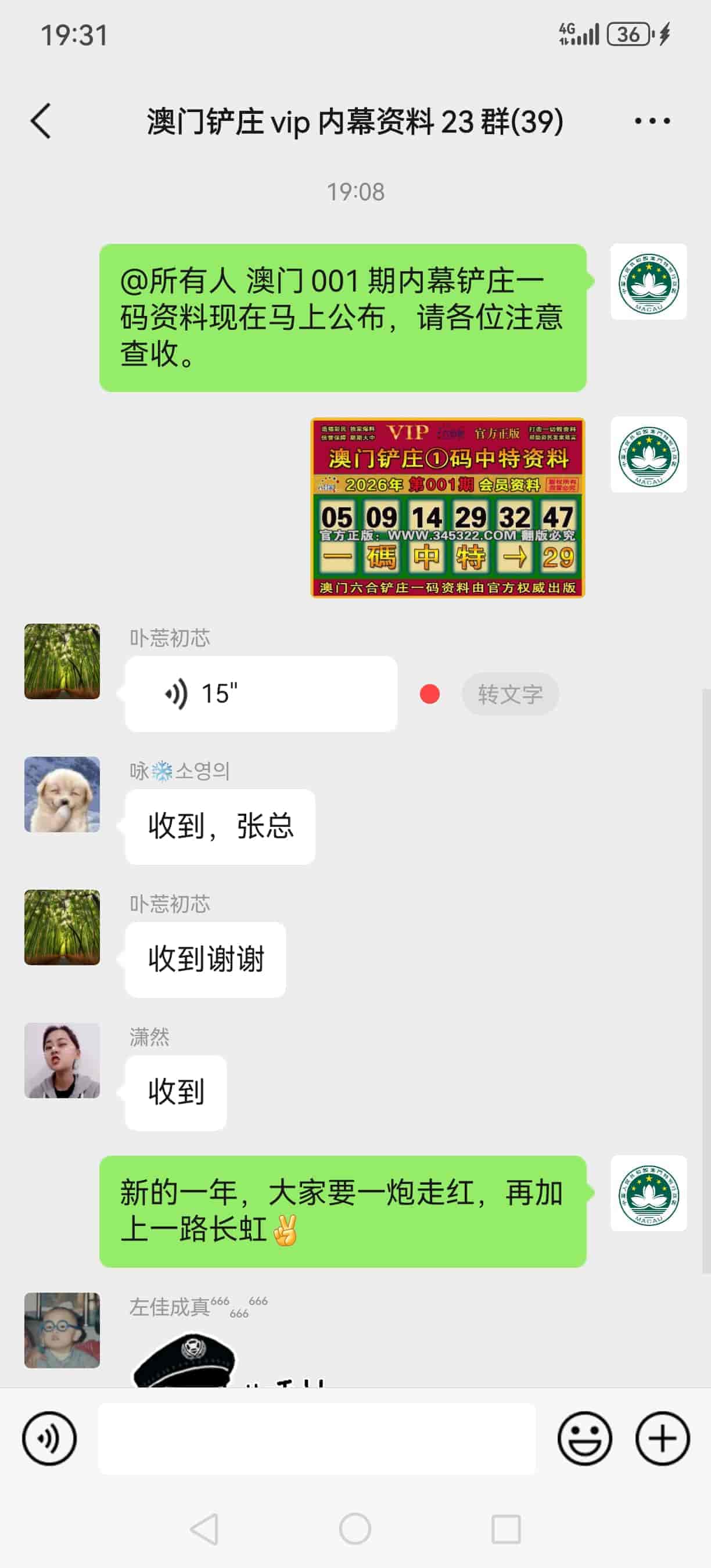Screen dimensions: 711x1568
Task: Open 咏소영의's puppy avatar profile
Action: coord(62,794)
